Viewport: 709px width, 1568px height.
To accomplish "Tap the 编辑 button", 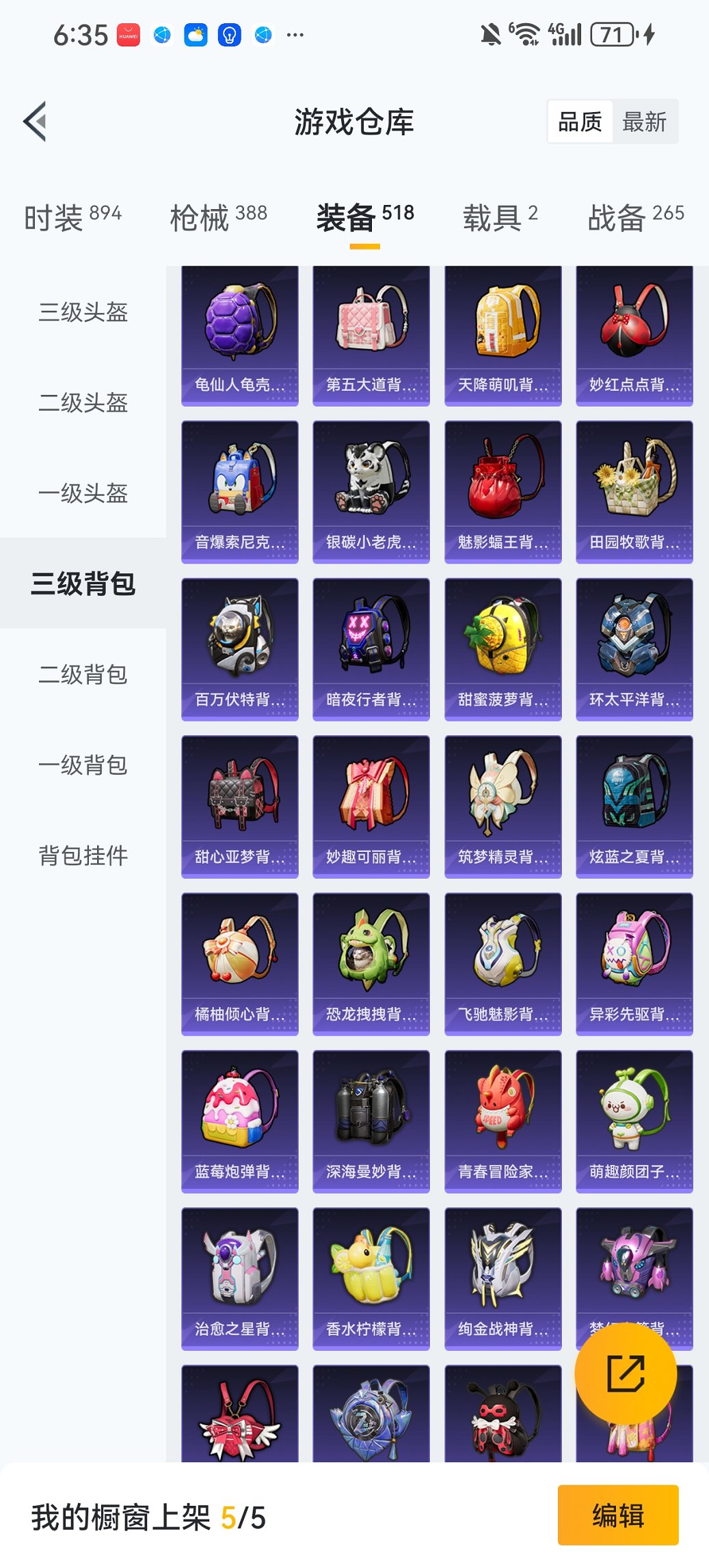I will (x=617, y=1515).
